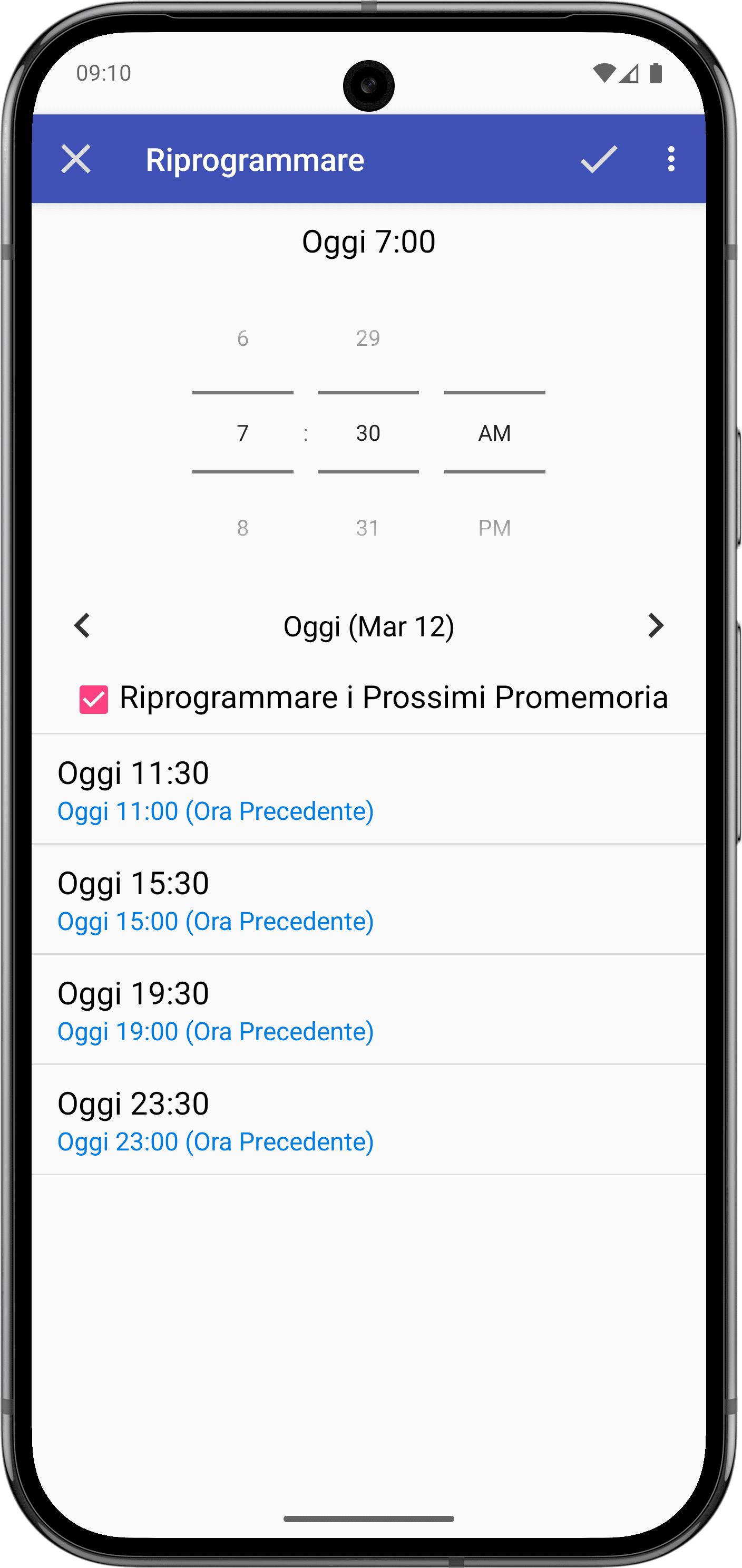Select minute 29 in the picker
Screen dimensions: 742x1568
point(368,338)
